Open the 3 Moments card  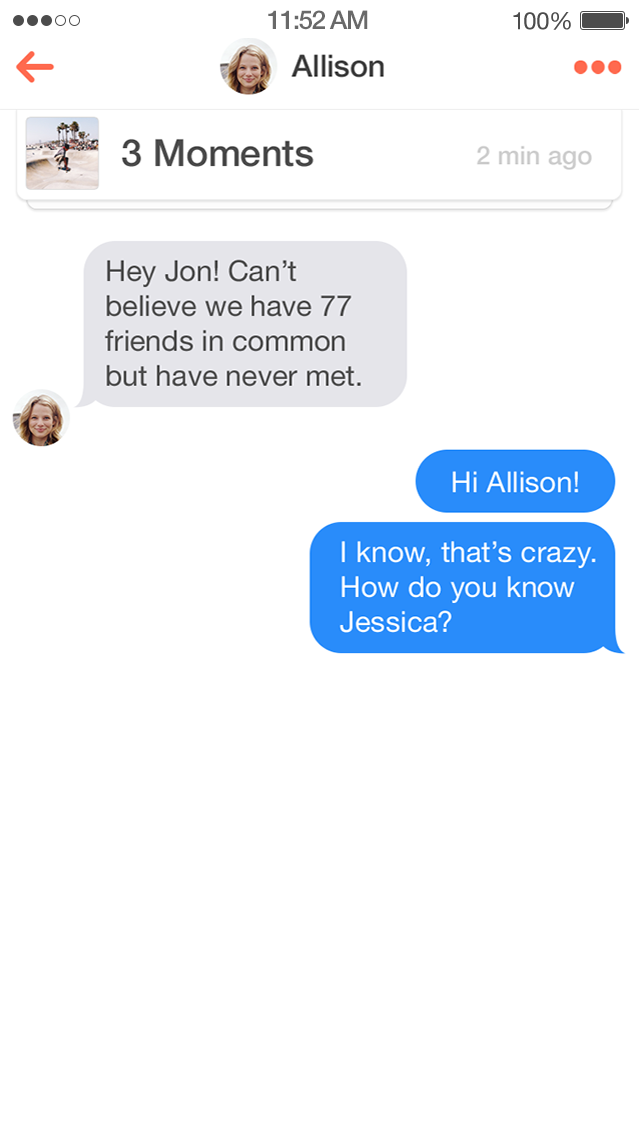coord(314,155)
